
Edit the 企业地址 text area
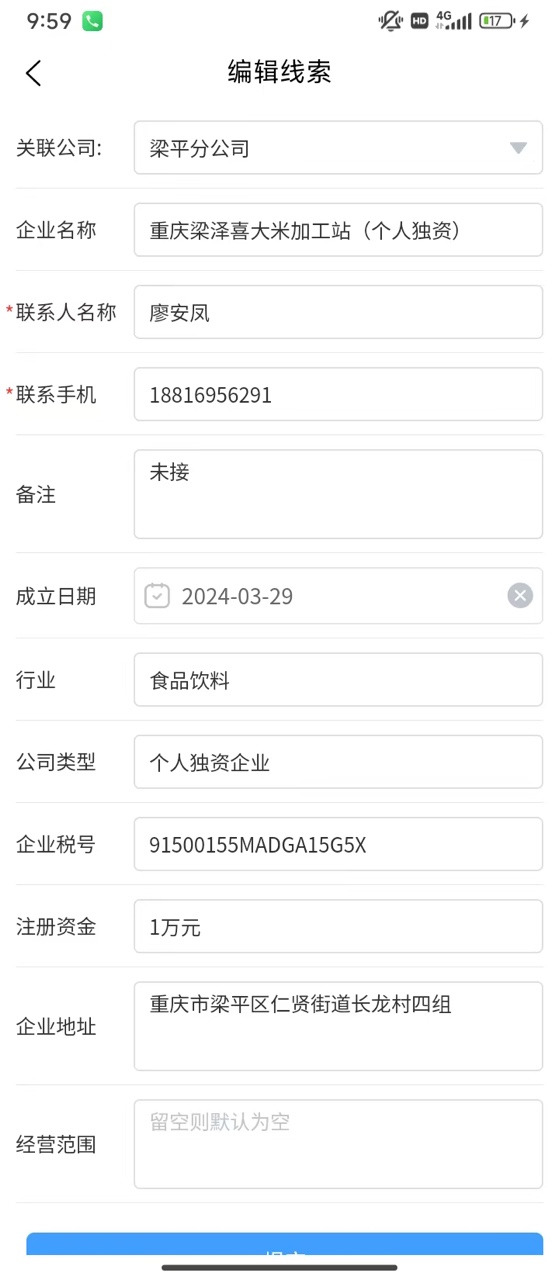(x=338, y=1026)
